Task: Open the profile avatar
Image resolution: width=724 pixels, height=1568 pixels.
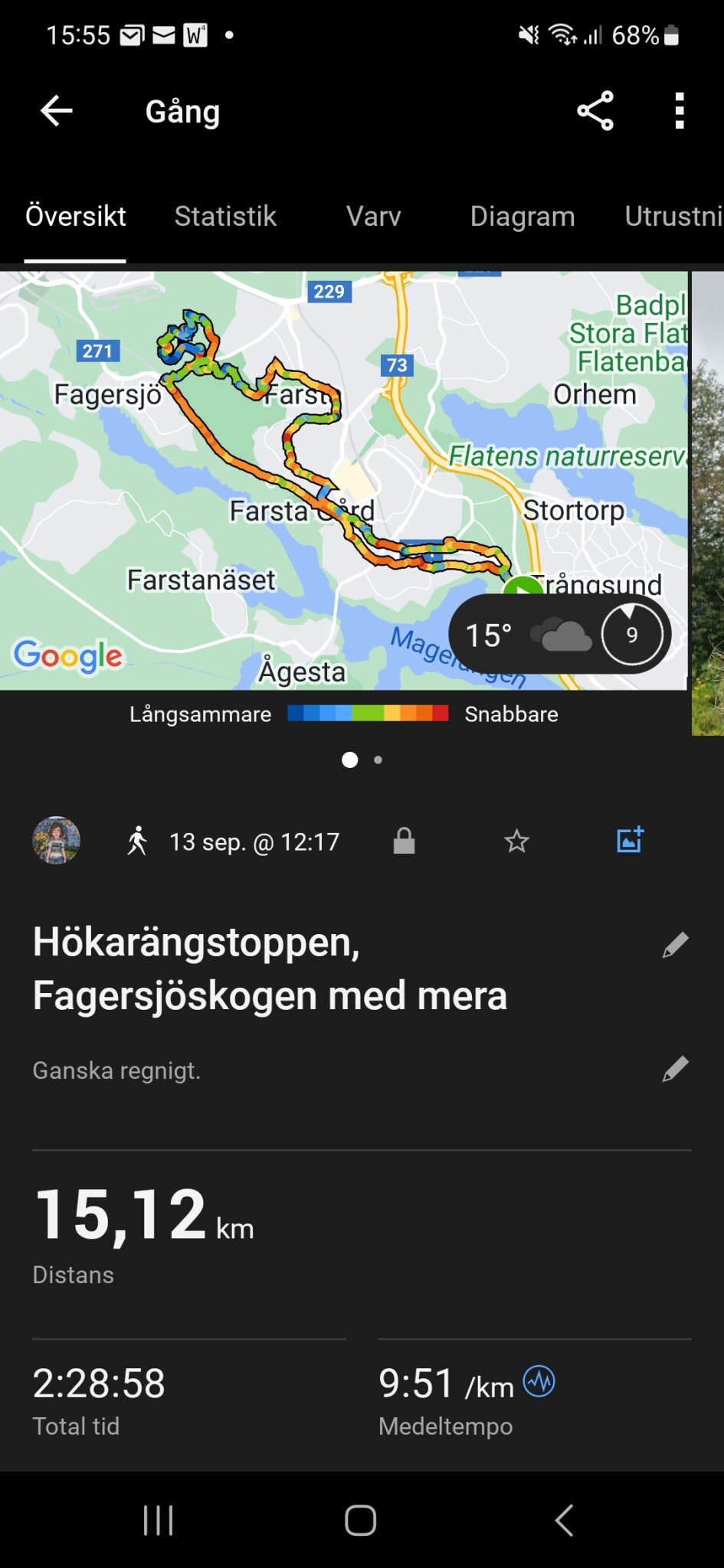Action: tap(56, 841)
